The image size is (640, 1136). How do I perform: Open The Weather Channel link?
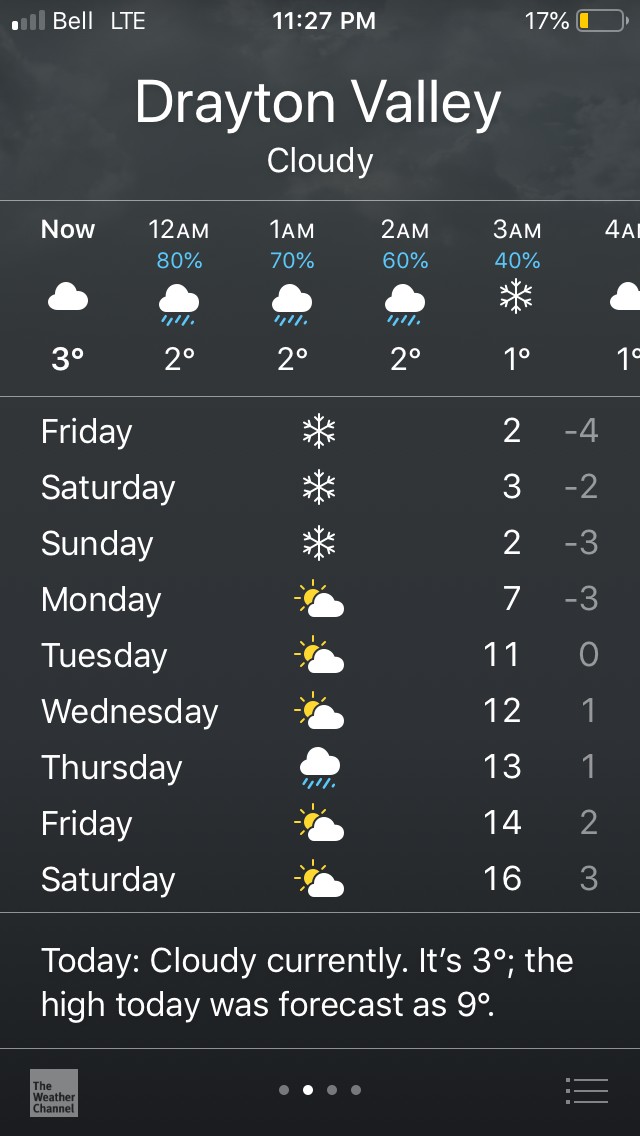point(54,1092)
